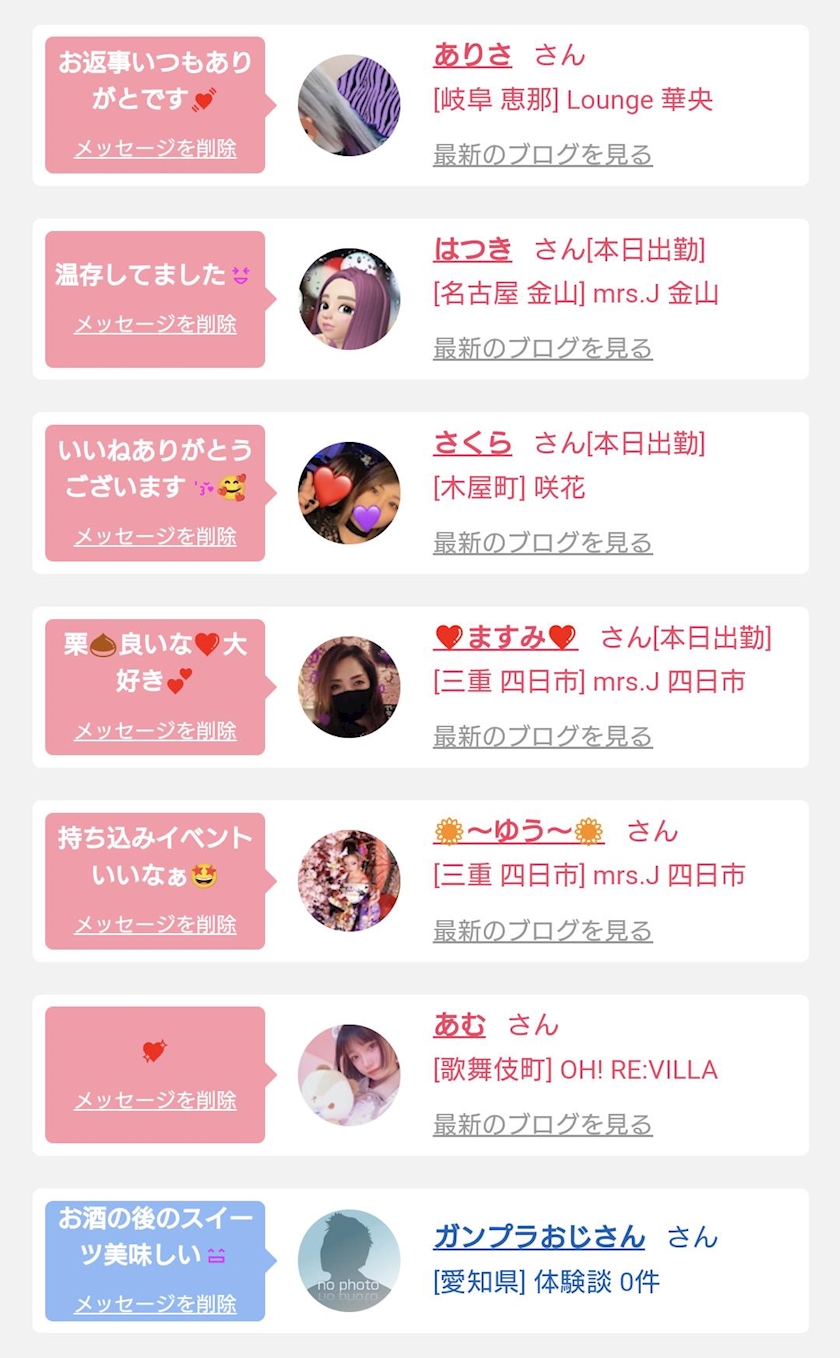This screenshot has width=840, height=1358.
Task: View ありさ's latest blog
Action: point(542,155)
